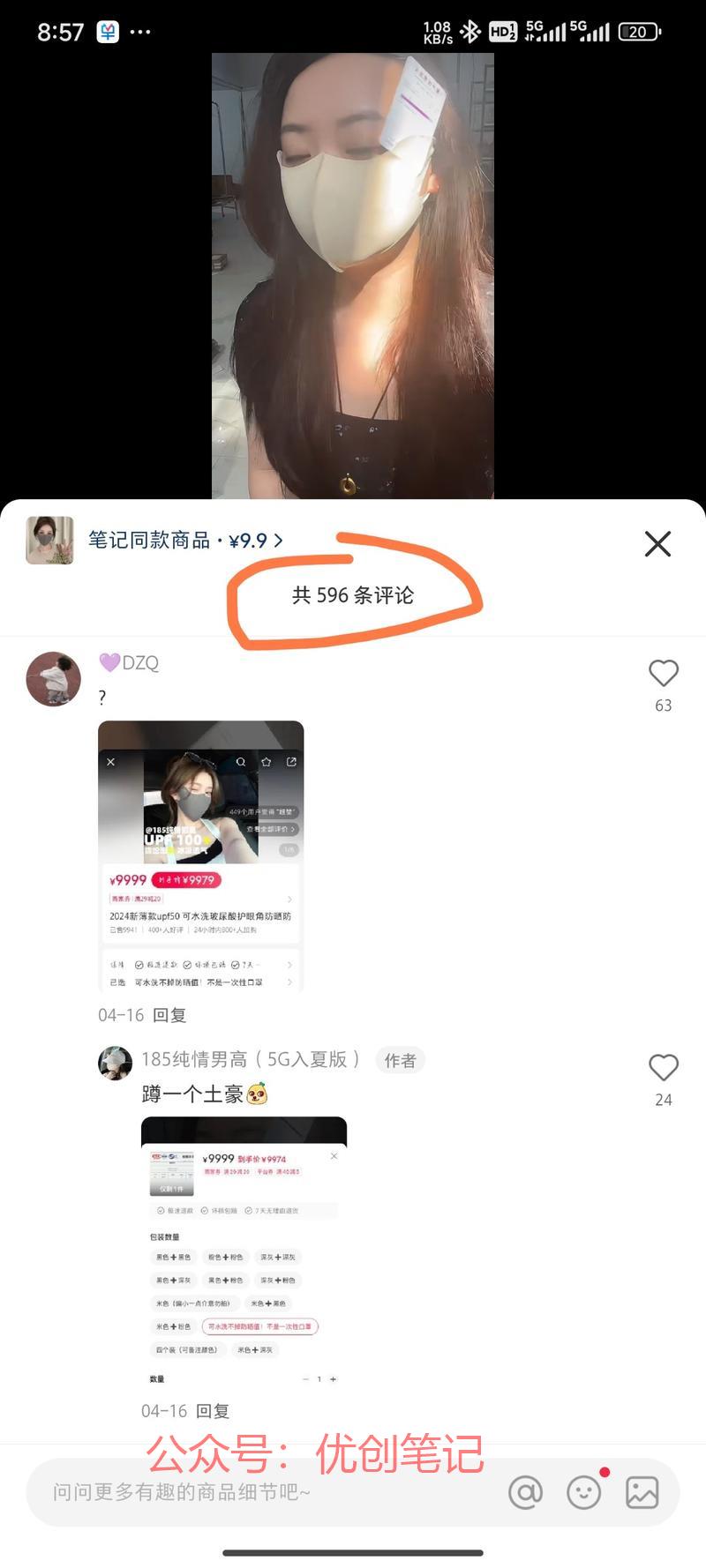Screen dimensions: 706x1568
Task: Like the author's reply 蹲一个土豪
Action: tap(664, 1068)
